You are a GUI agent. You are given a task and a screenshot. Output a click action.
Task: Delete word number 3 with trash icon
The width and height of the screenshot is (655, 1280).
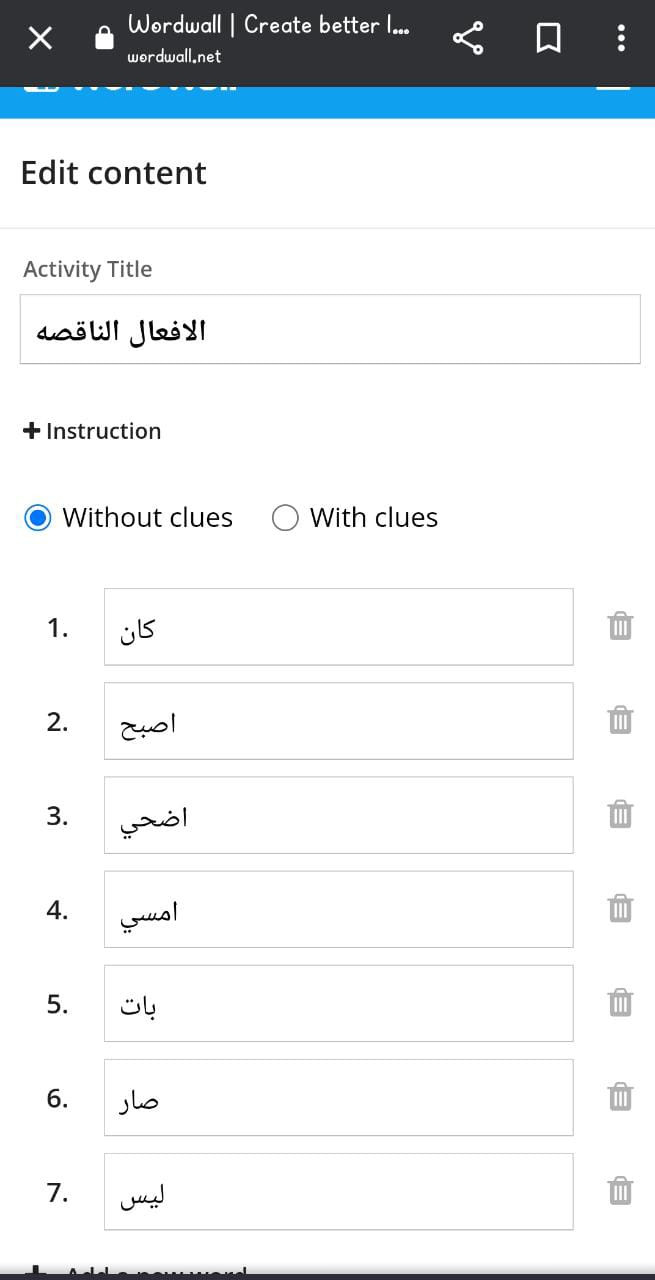pos(620,813)
